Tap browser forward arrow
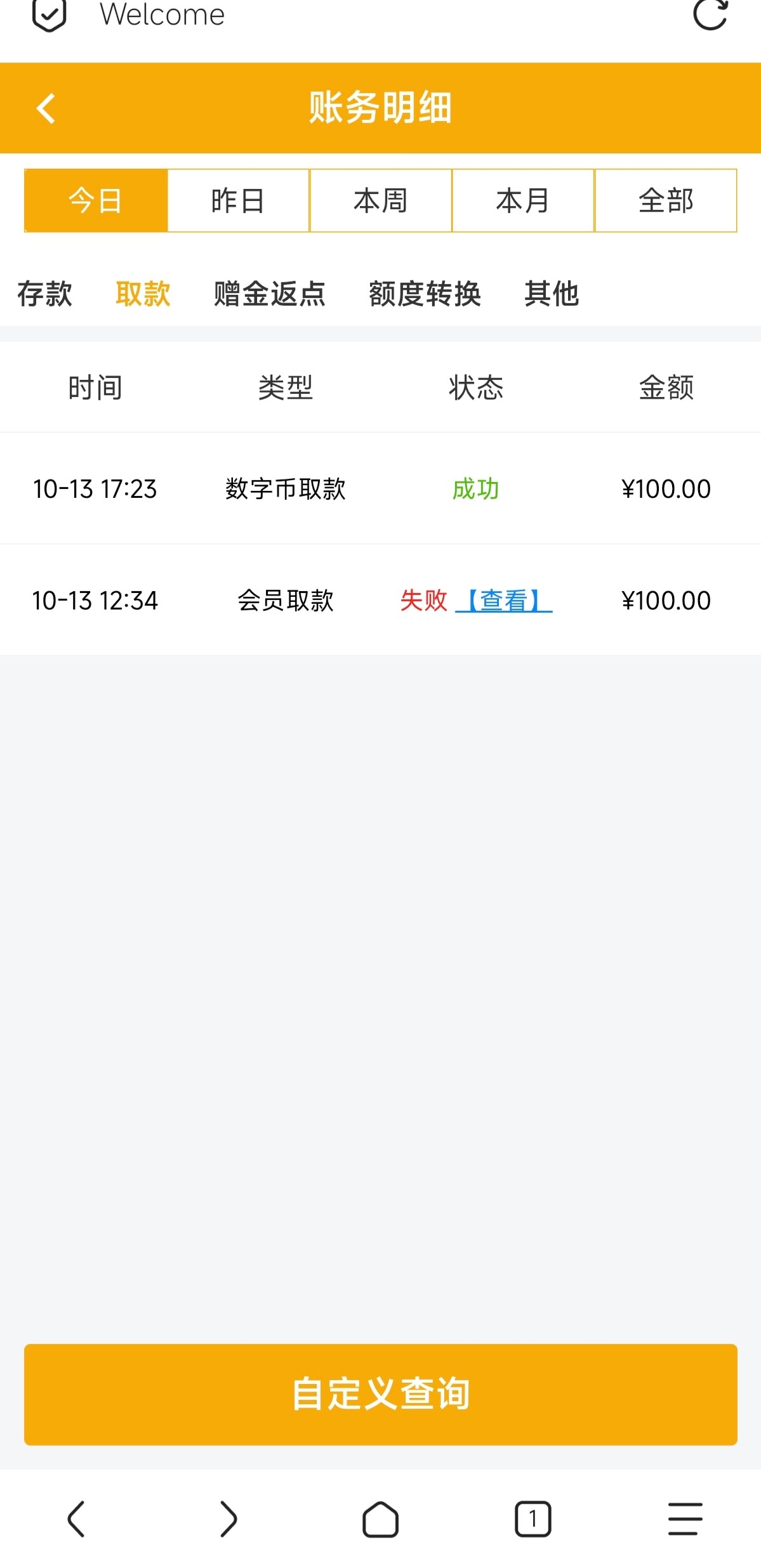Image resolution: width=761 pixels, height=1568 pixels. pyautogui.click(x=228, y=1519)
